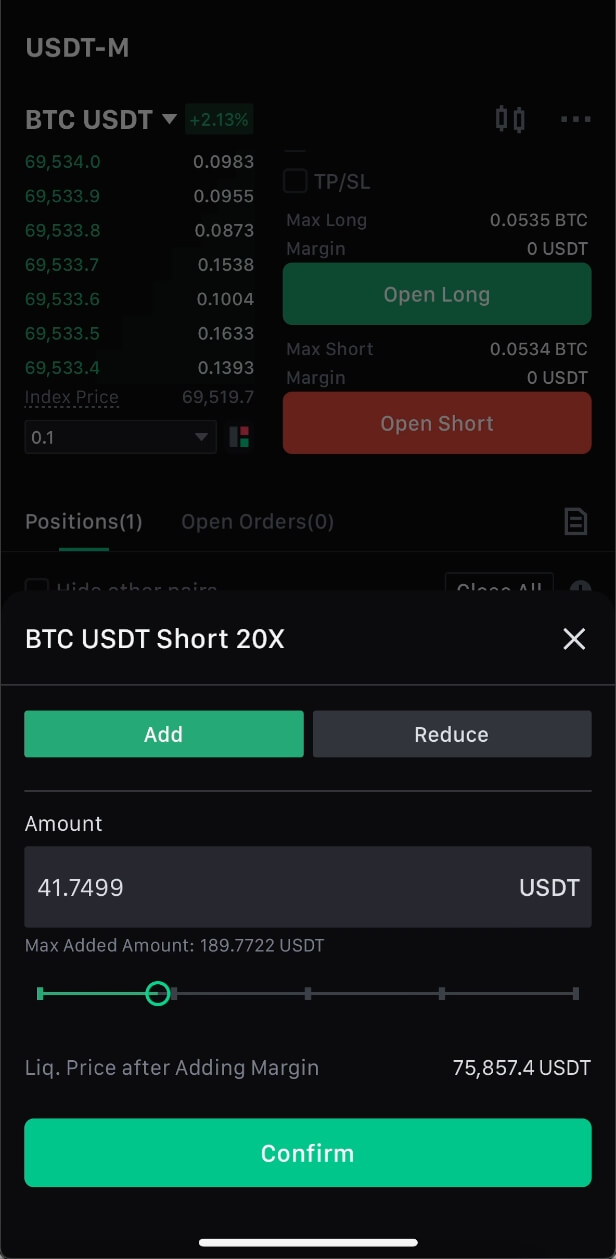Tick the TP/SL checkbox
The image size is (616, 1259).
[x=295, y=181]
